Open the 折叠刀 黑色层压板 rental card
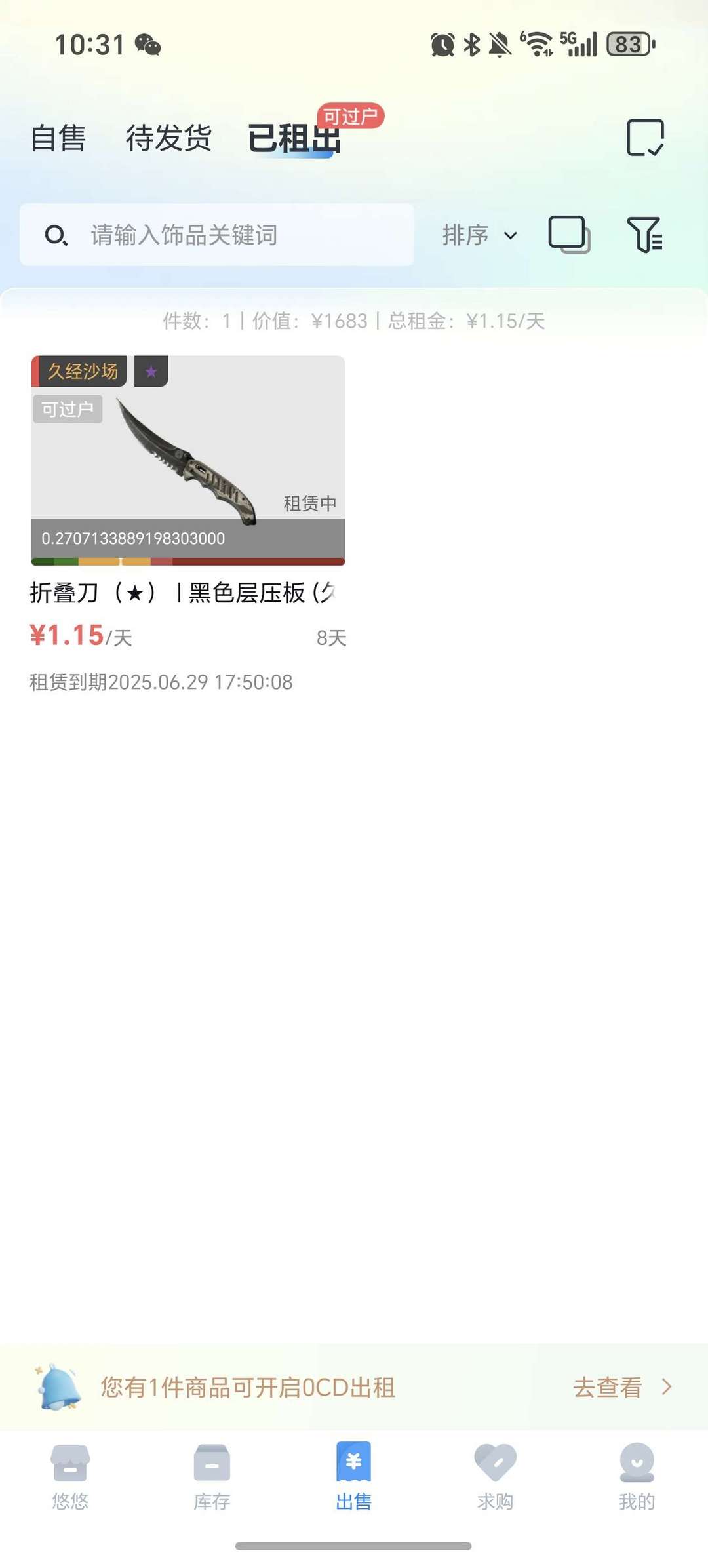The width and height of the screenshot is (708, 1568). (x=188, y=524)
